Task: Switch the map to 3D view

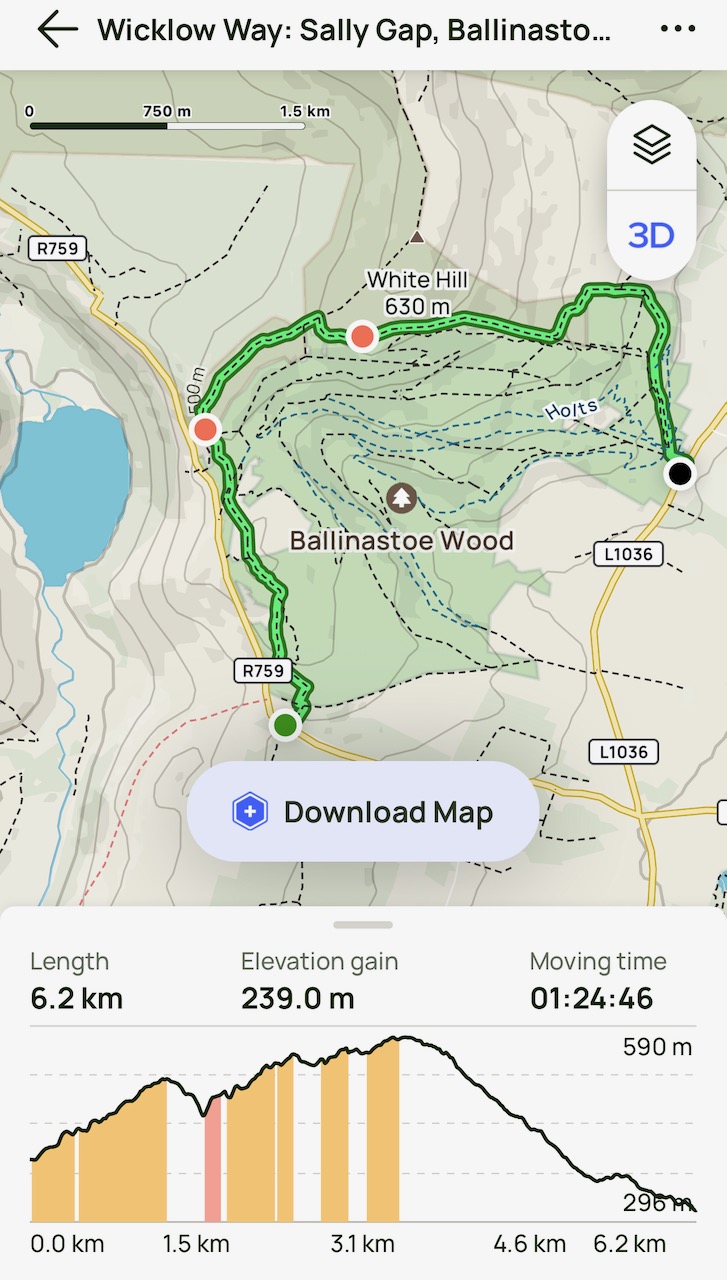Action: click(651, 236)
